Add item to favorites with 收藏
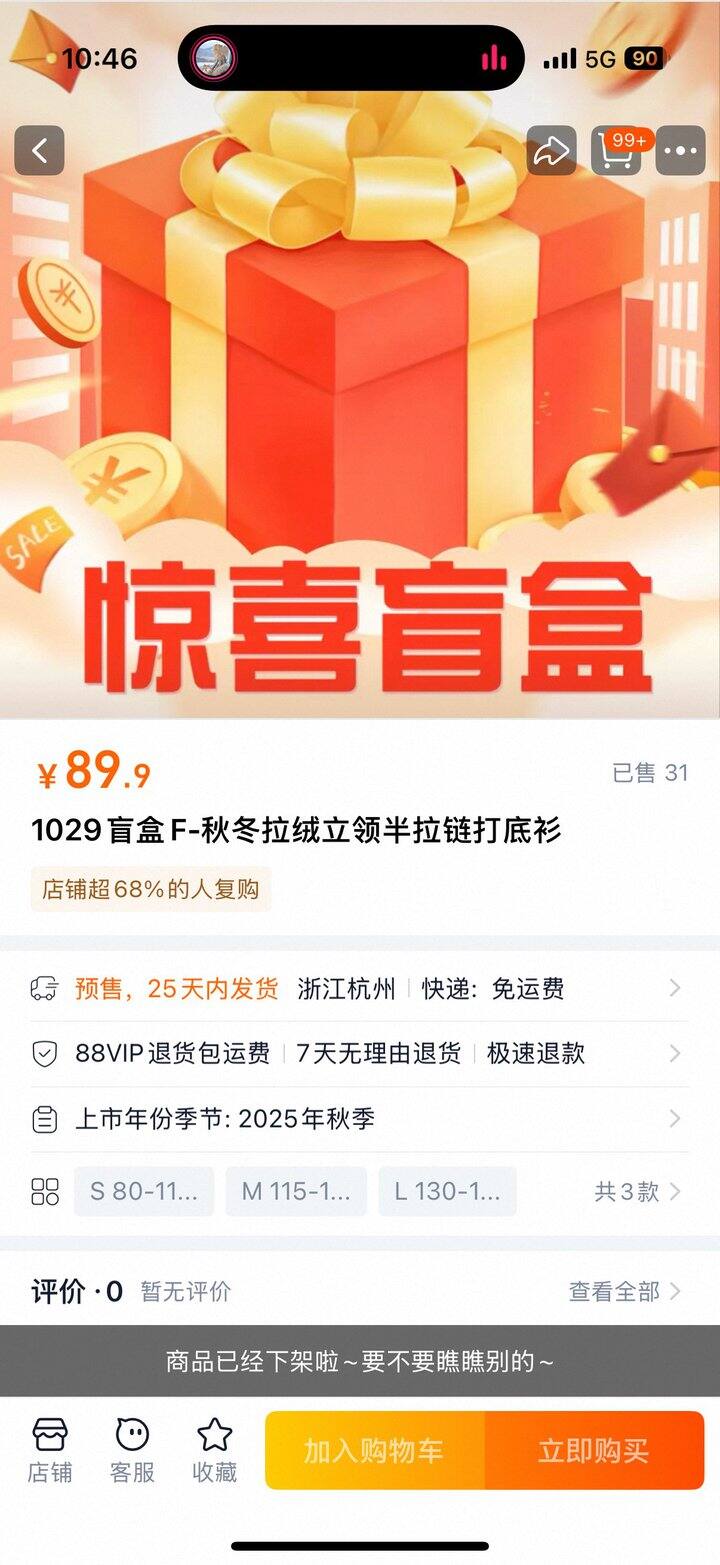720x1565 pixels. [214, 1450]
